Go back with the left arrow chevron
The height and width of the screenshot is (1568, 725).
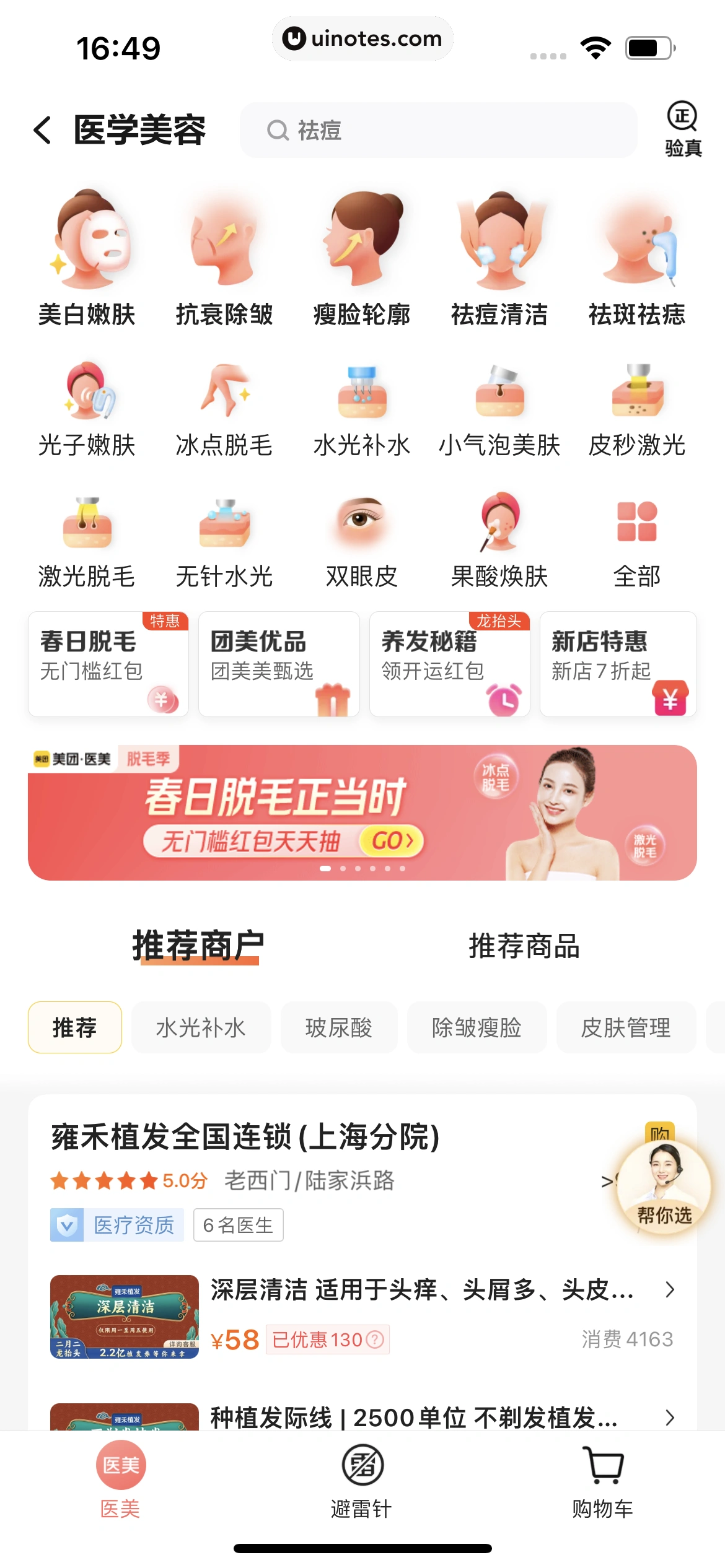pos(41,131)
